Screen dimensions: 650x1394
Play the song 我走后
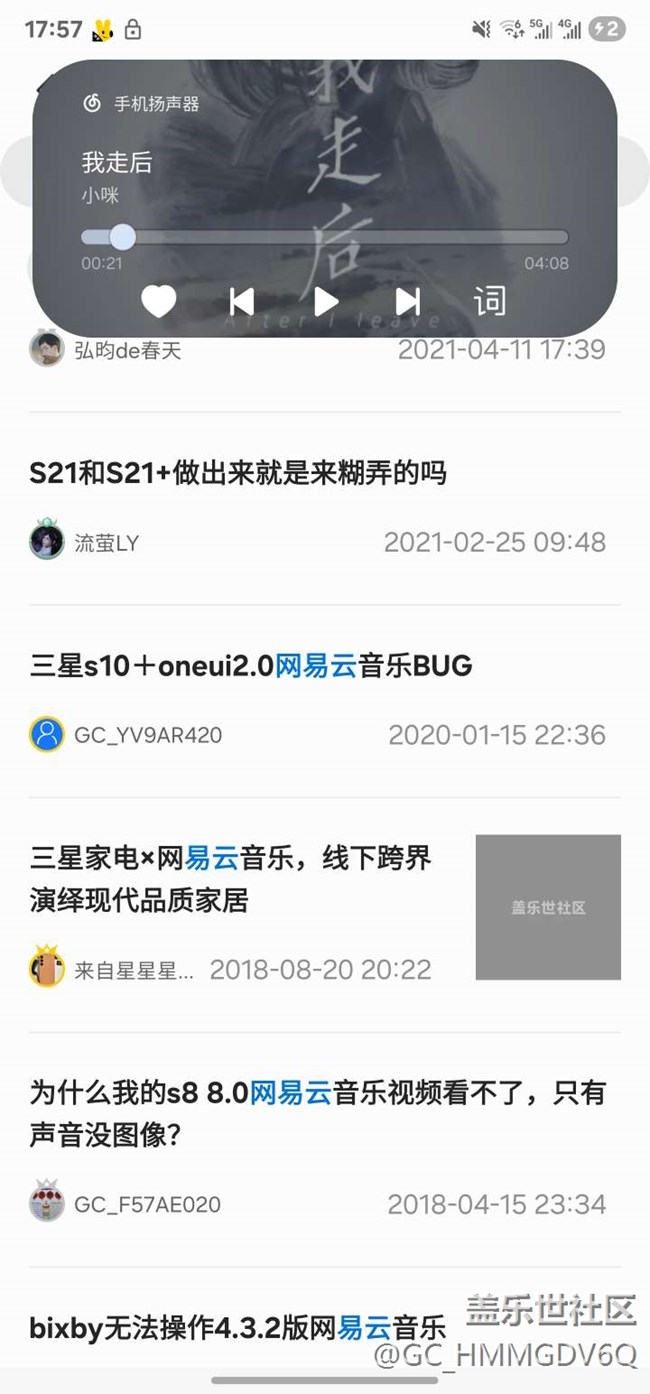[x=326, y=301]
